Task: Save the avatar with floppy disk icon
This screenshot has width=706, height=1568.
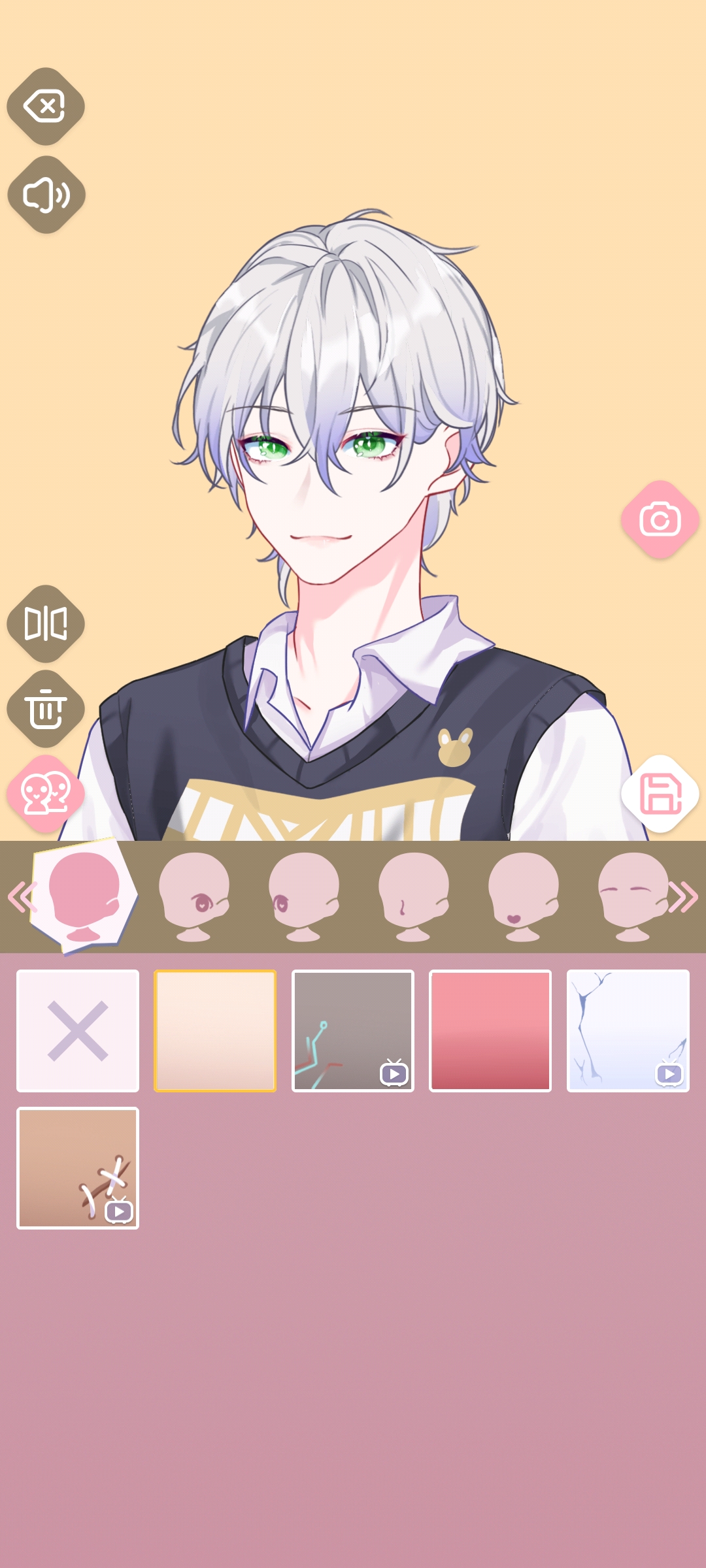Action: pos(660,794)
